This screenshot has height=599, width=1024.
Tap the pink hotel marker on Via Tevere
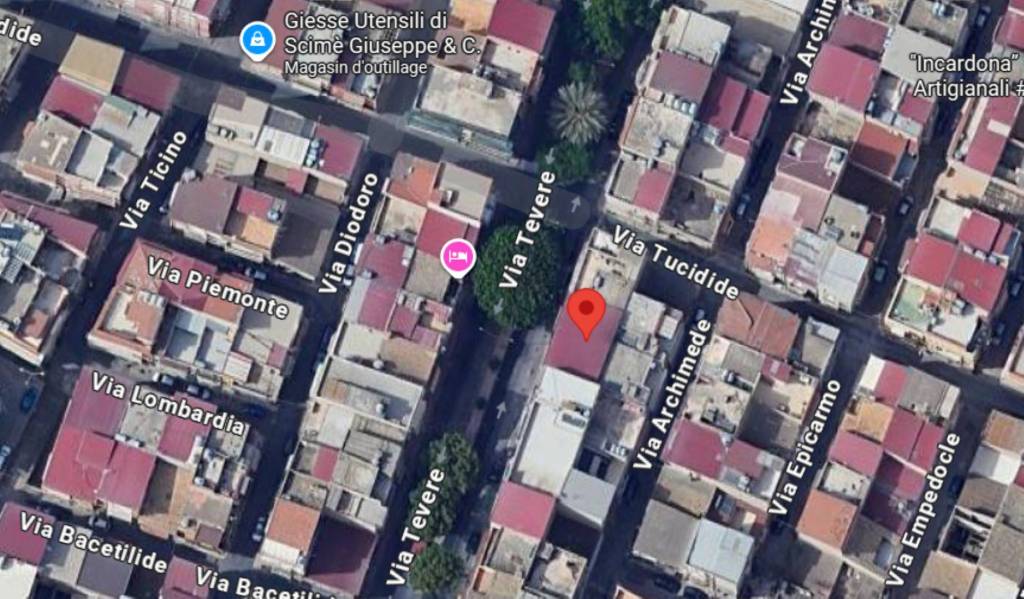pyautogui.click(x=458, y=256)
